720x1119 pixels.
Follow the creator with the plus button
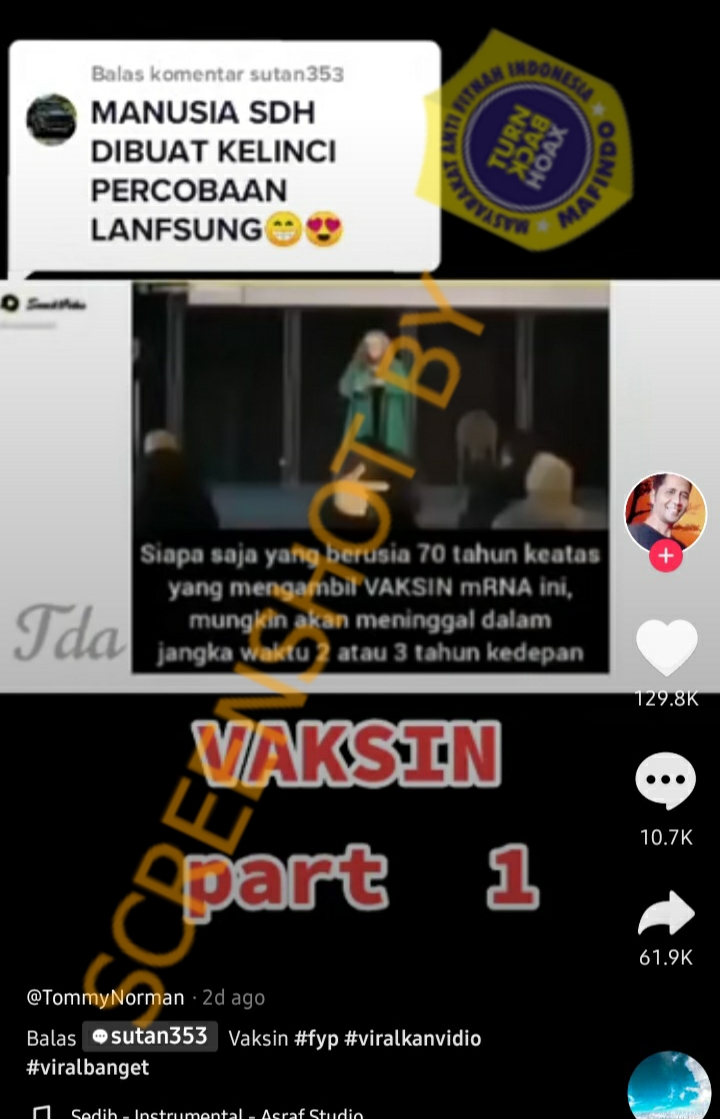pyautogui.click(x=666, y=556)
